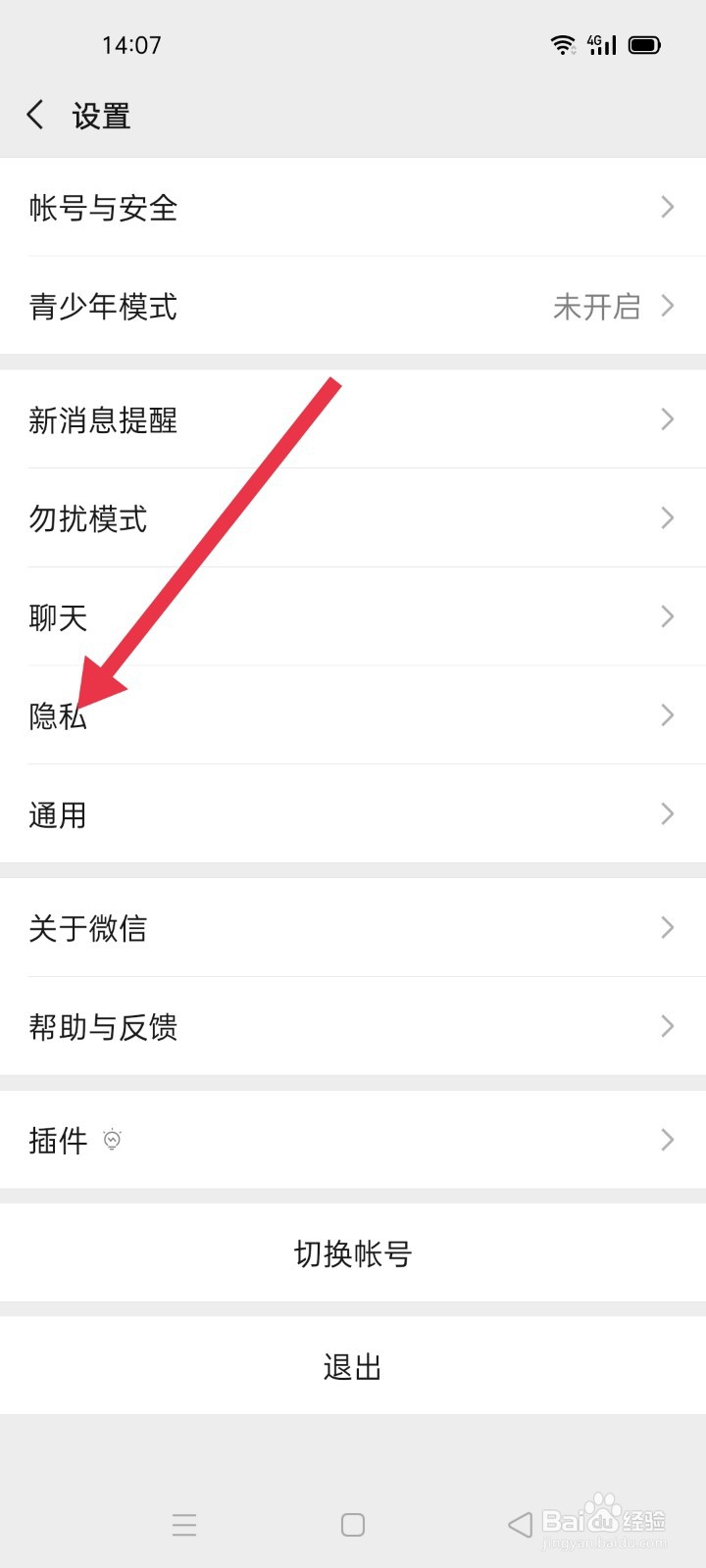The width and height of the screenshot is (706, 1568).
Task: Open 隐私 privacy settings
Action: pyautogui.click(x=353, y=715)
